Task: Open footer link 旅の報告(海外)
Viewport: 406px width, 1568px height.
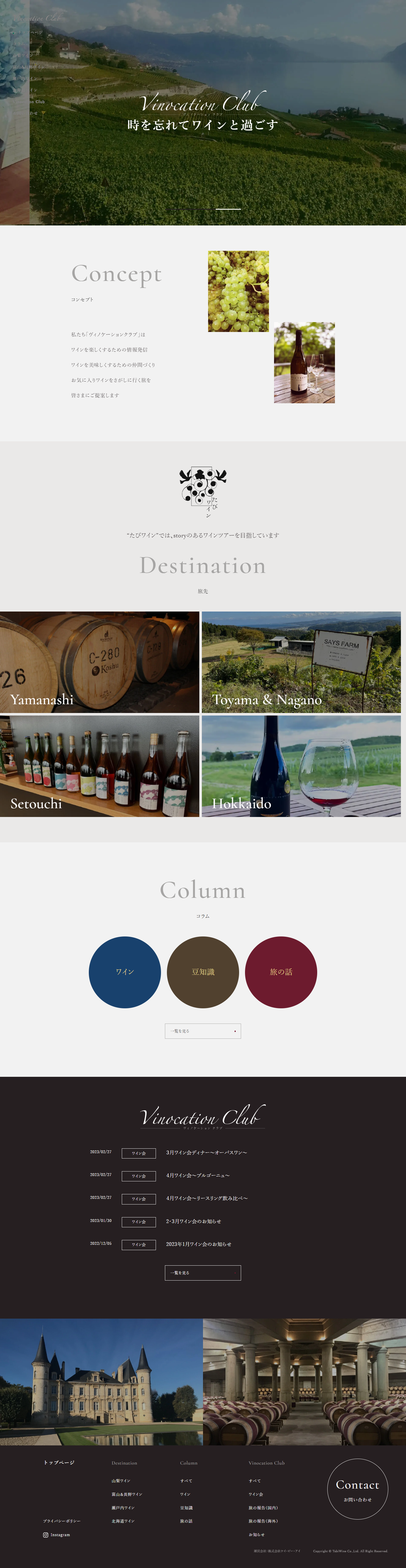Action: (263, 1521)
